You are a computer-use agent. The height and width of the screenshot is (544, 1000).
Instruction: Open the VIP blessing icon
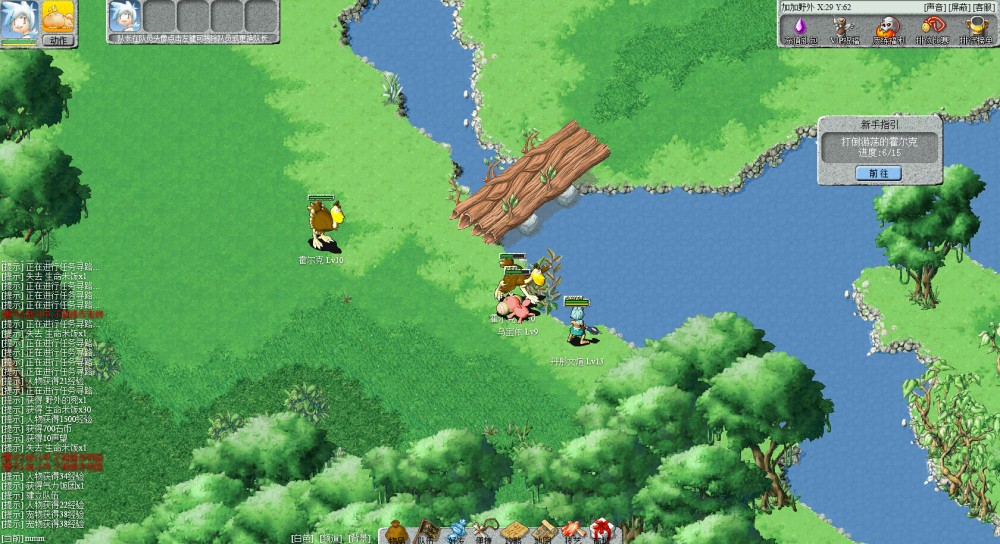(x=844, y=28)
